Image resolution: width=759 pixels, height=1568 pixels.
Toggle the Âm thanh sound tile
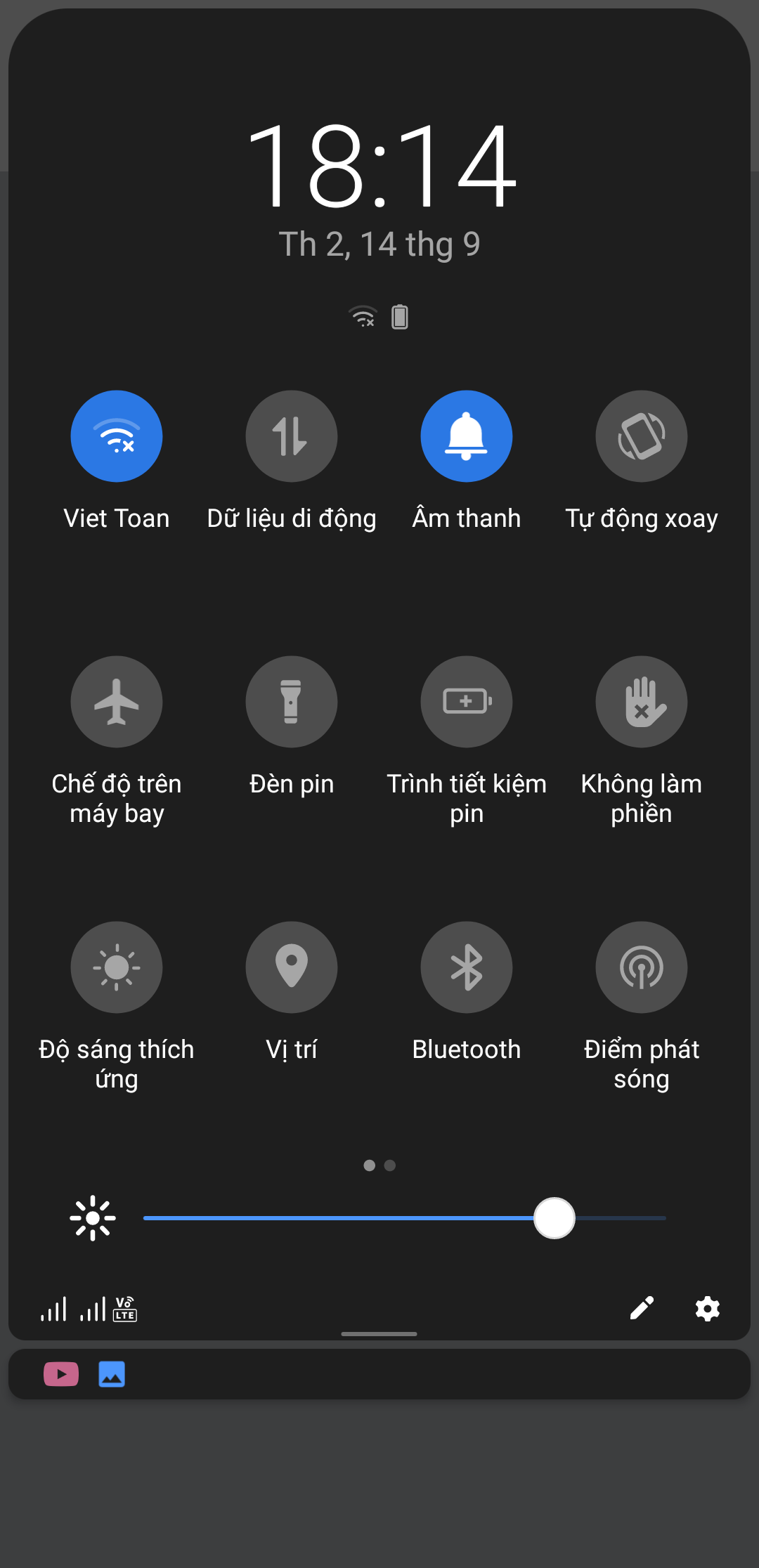[467, 436]
